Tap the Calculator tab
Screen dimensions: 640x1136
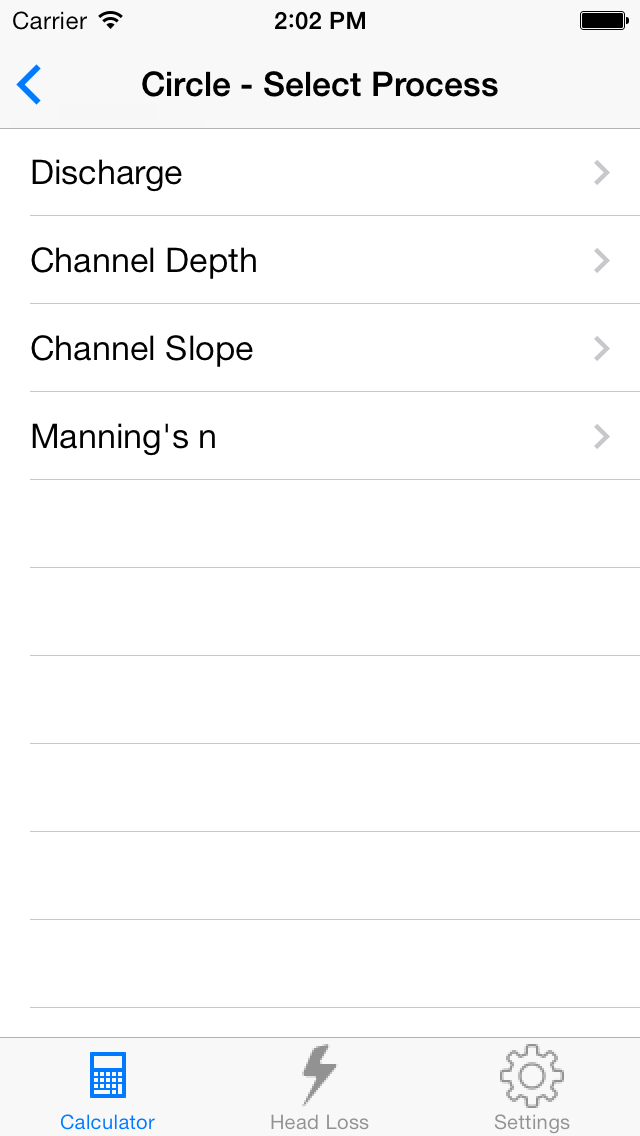pos(107,1088)
